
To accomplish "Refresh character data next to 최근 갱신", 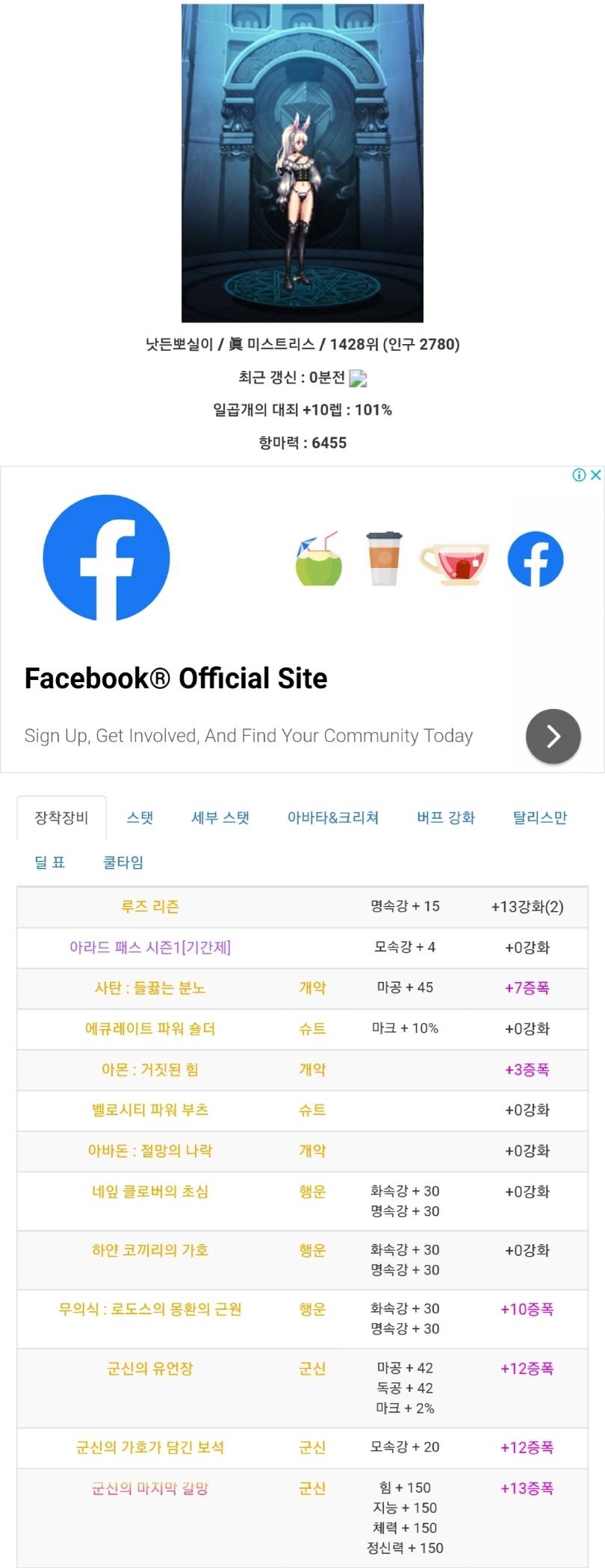I will pyautogui.click(x=359, y=378).
